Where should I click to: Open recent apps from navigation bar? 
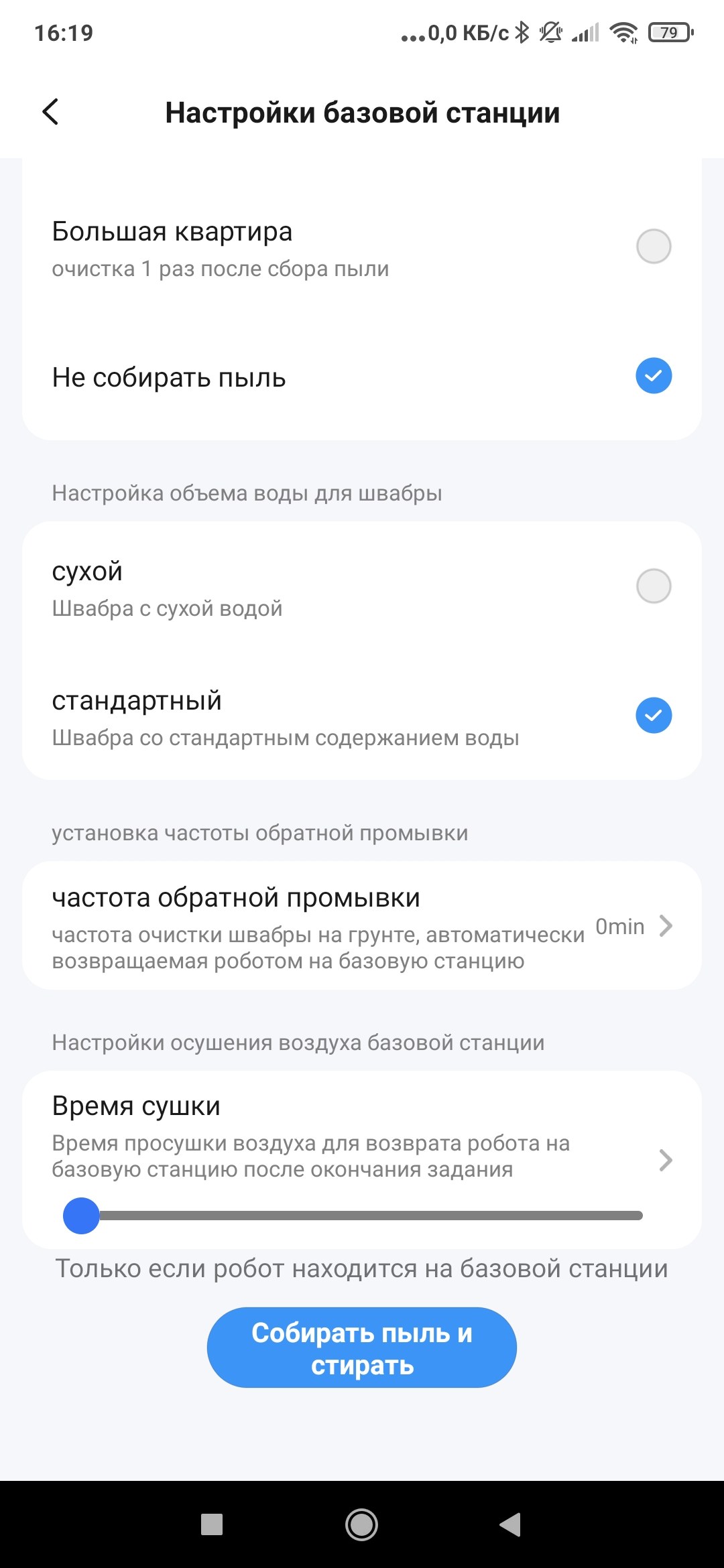[x=212, y=1524]
